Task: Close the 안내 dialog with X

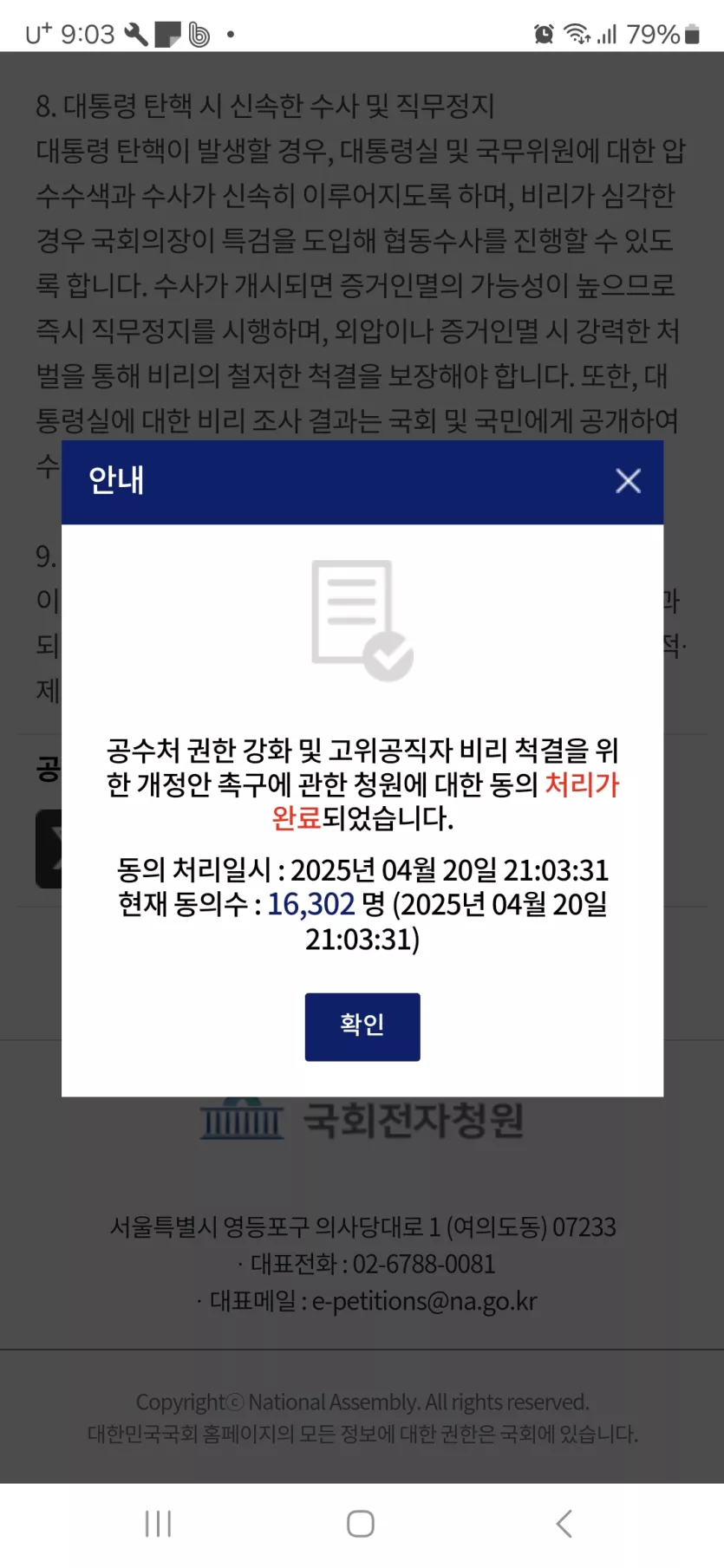Action: point(628,480)
